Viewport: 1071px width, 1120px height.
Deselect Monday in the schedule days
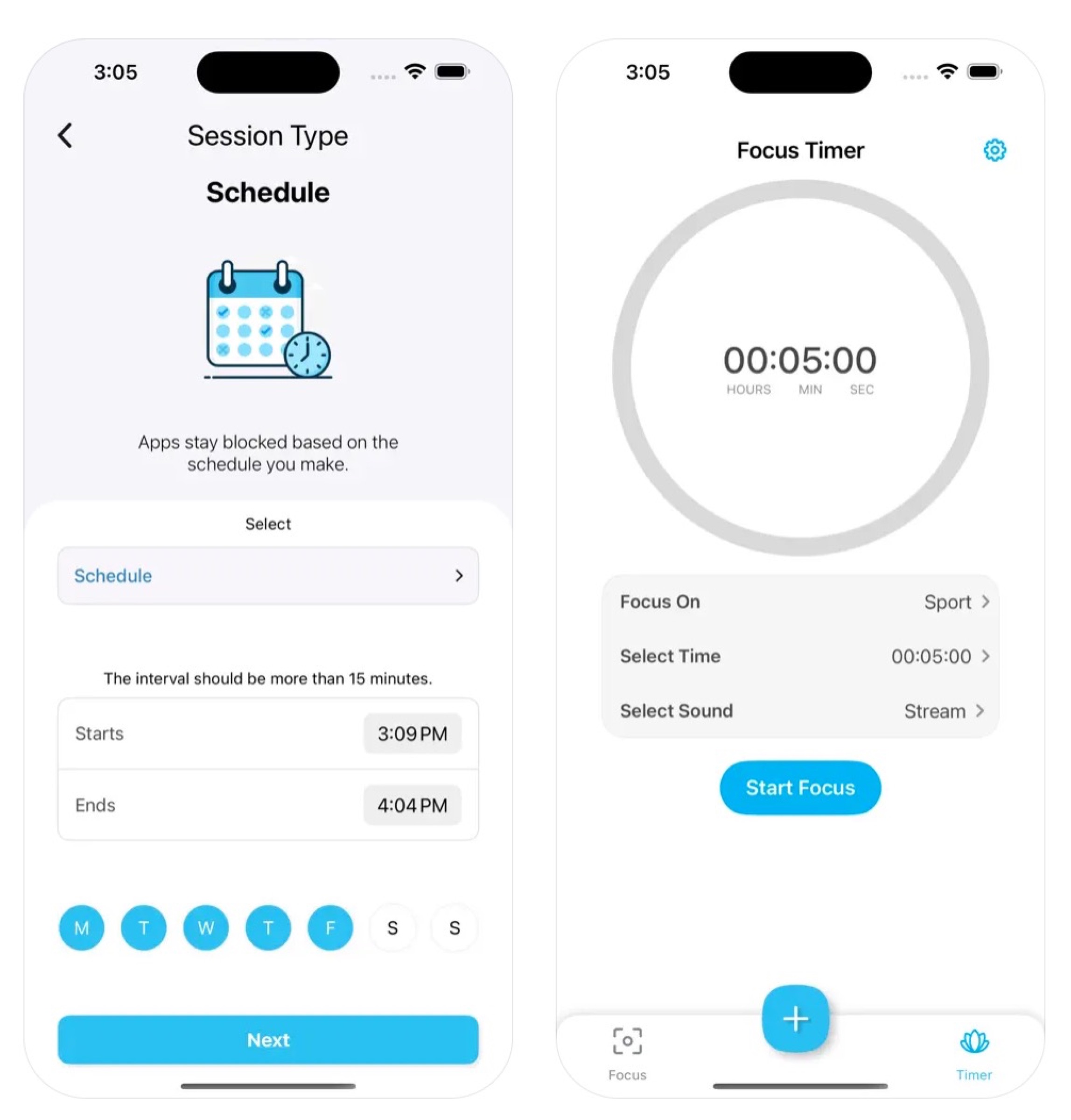[82, 928]
